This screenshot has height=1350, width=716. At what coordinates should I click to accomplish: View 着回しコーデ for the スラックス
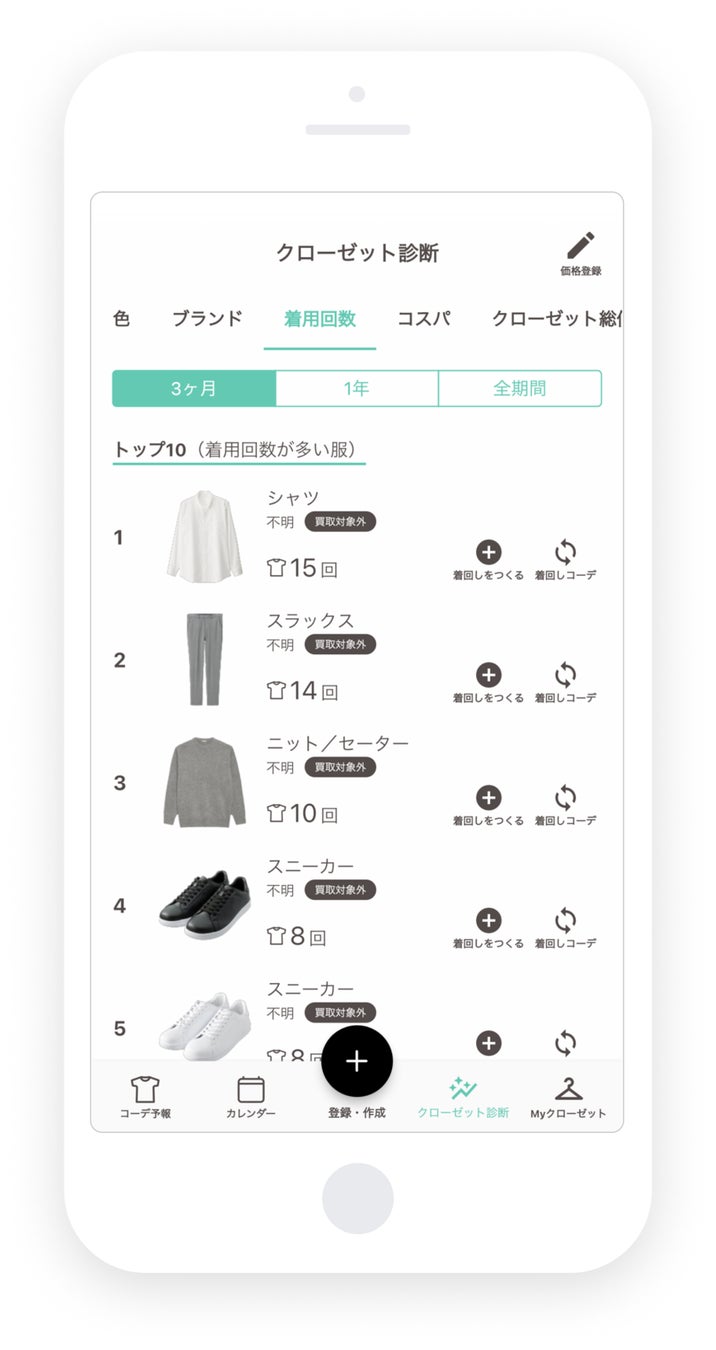point(565,682)
